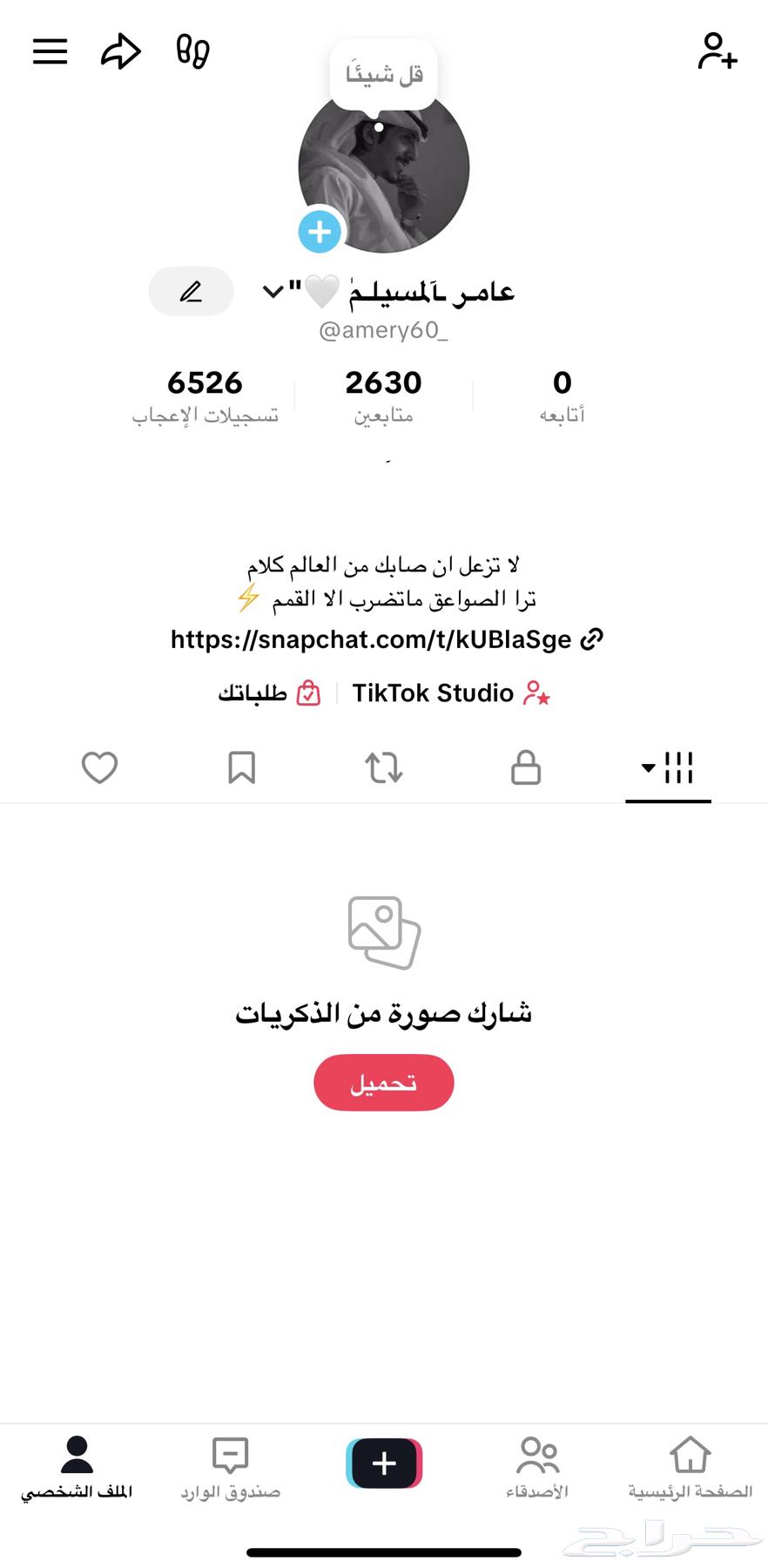The height and width of the screenshot is (1568, 768).
Task: Click the add friends icon top right
Action: [717, 52]
